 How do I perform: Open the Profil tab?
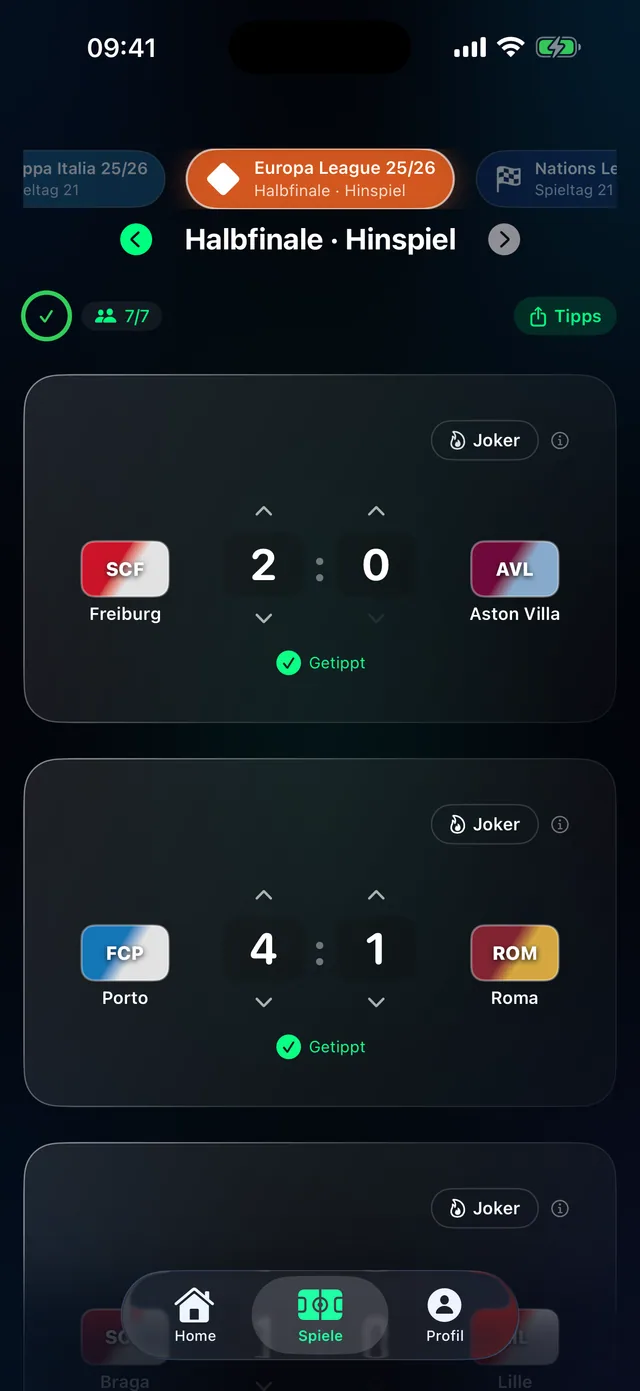pos(445,1315)
